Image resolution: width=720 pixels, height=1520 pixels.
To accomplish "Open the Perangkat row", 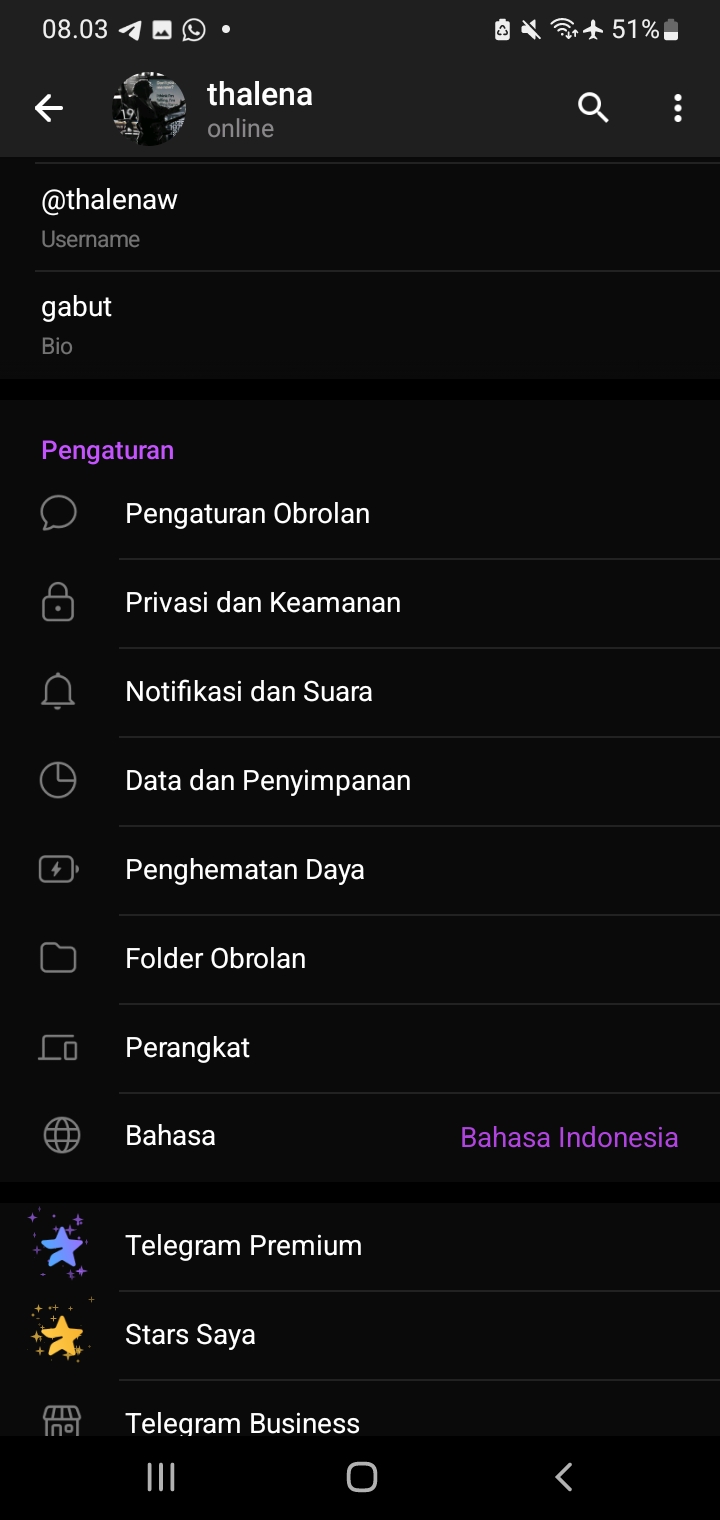I will pos(360,1048).
